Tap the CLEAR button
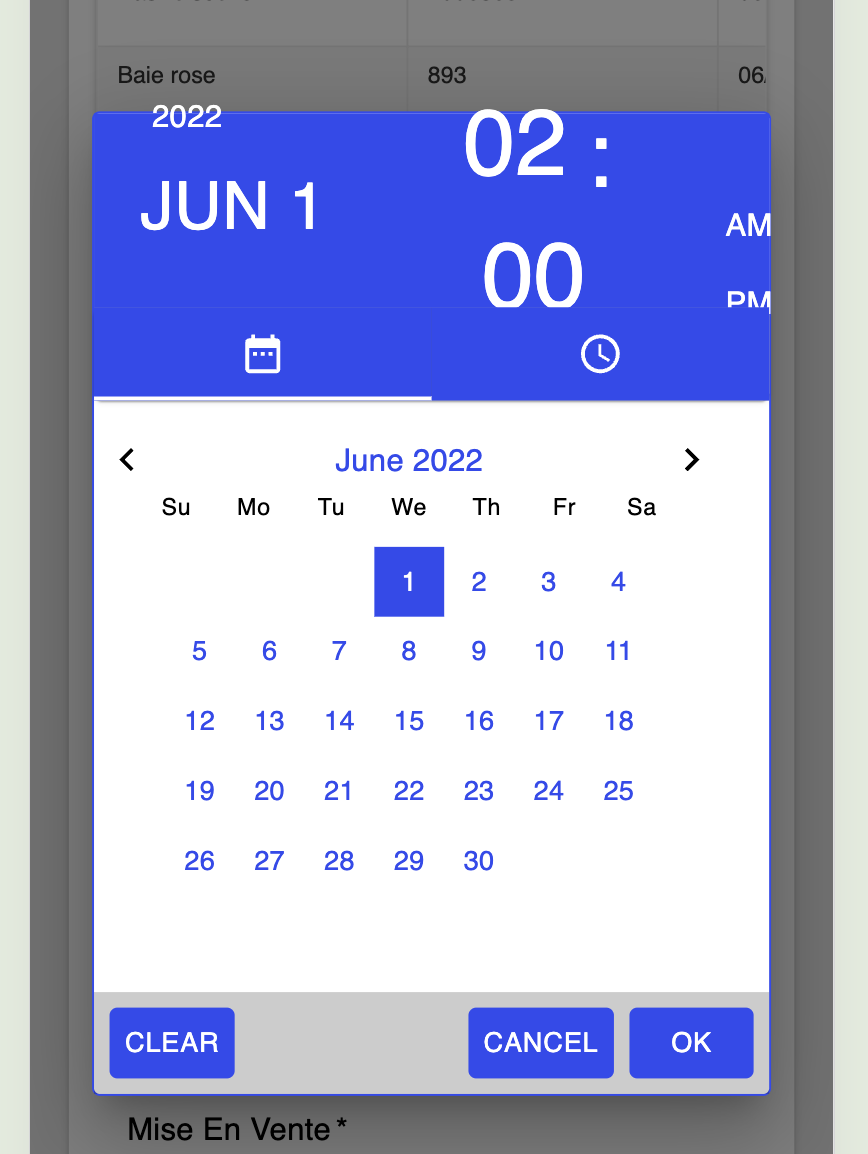This screenshot has width=868, height=1154. point(172,1042)
